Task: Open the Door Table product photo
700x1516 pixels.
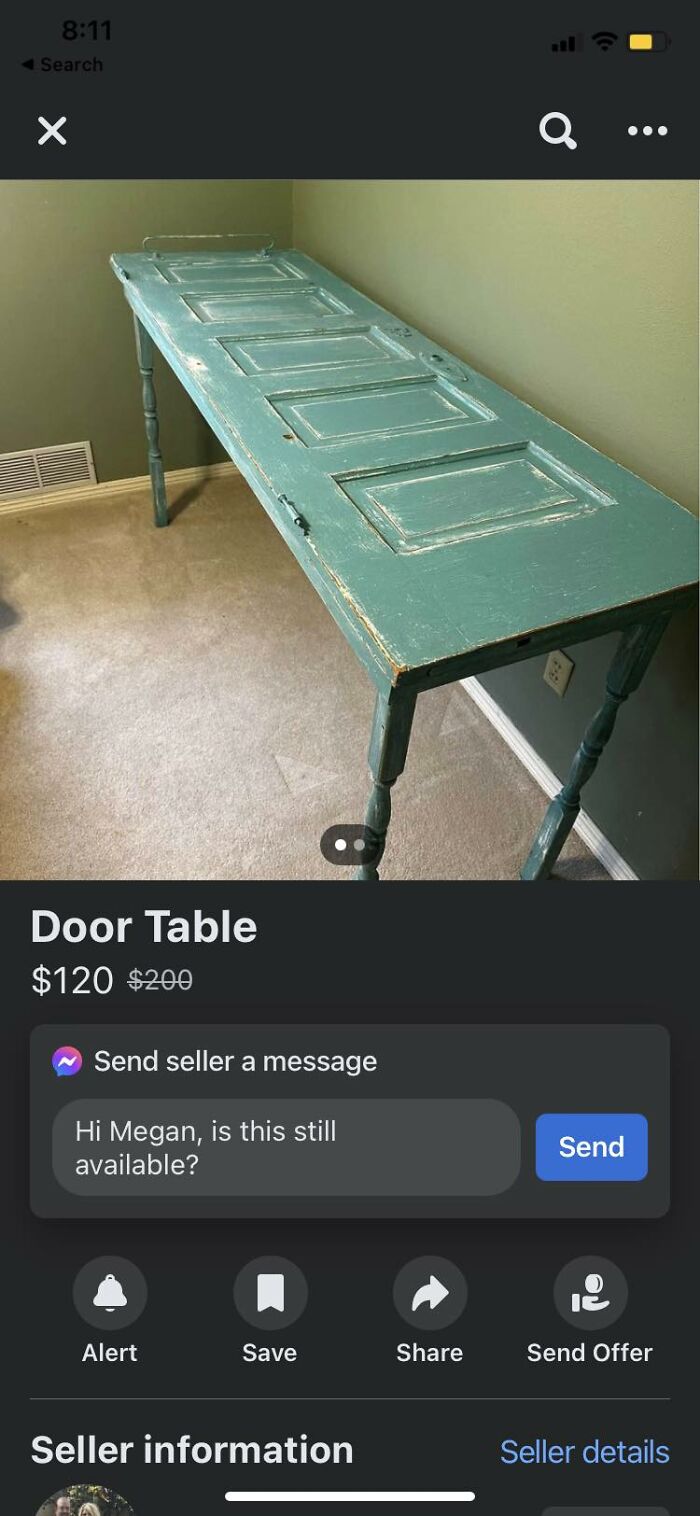Action: 350,530
